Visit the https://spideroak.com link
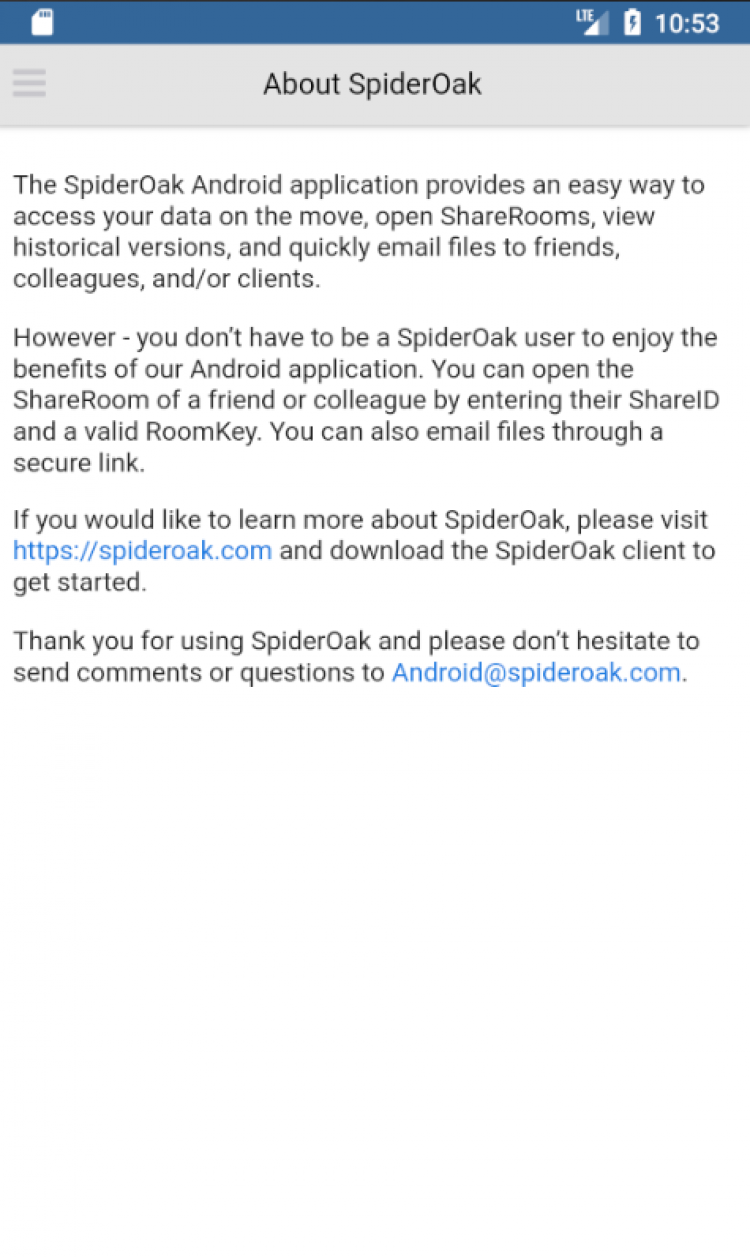The image size is (750, 1257). point(142,551)
